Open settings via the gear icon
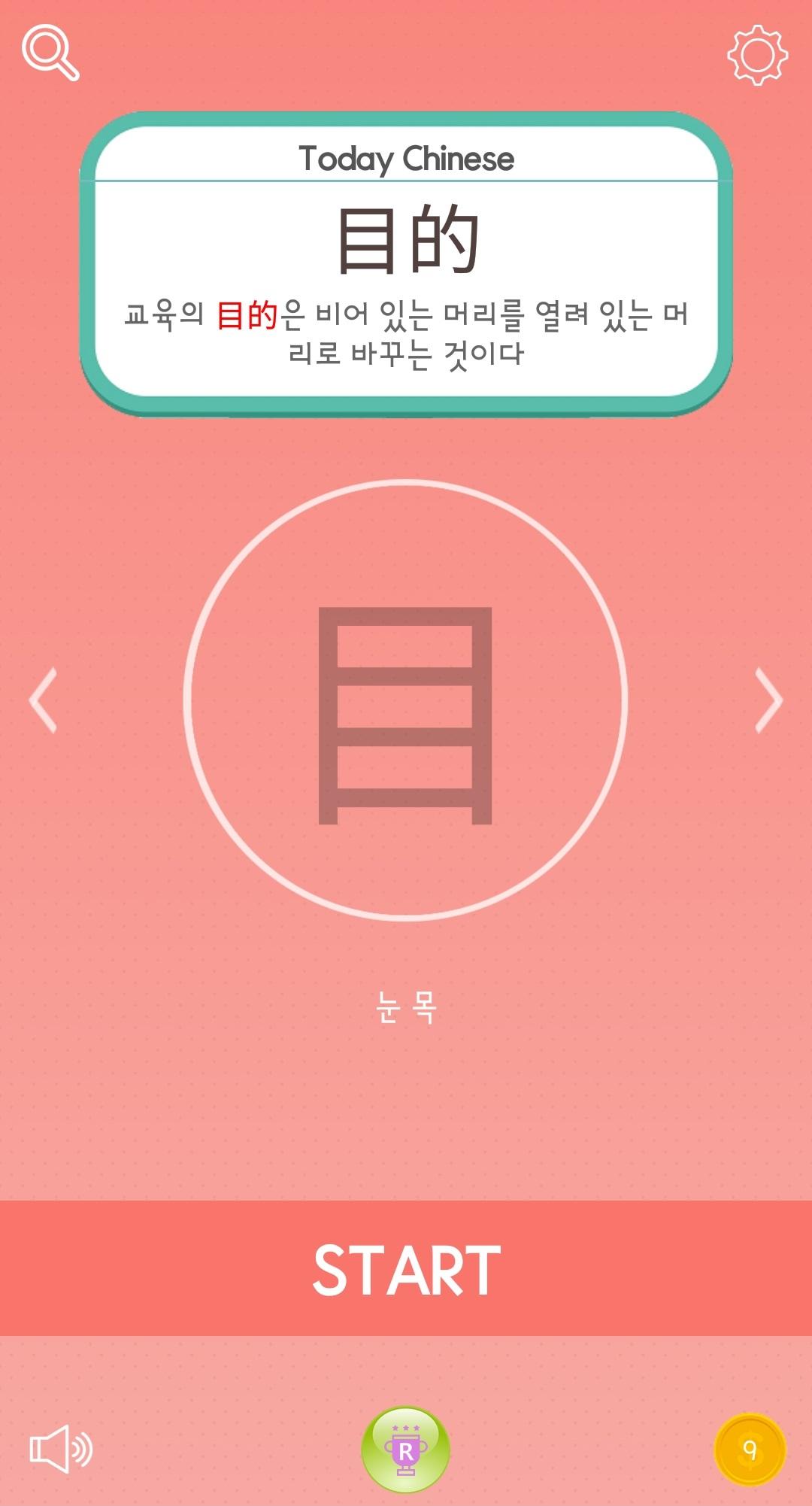Screen dimensions: 812x1506 coord(757,55)
